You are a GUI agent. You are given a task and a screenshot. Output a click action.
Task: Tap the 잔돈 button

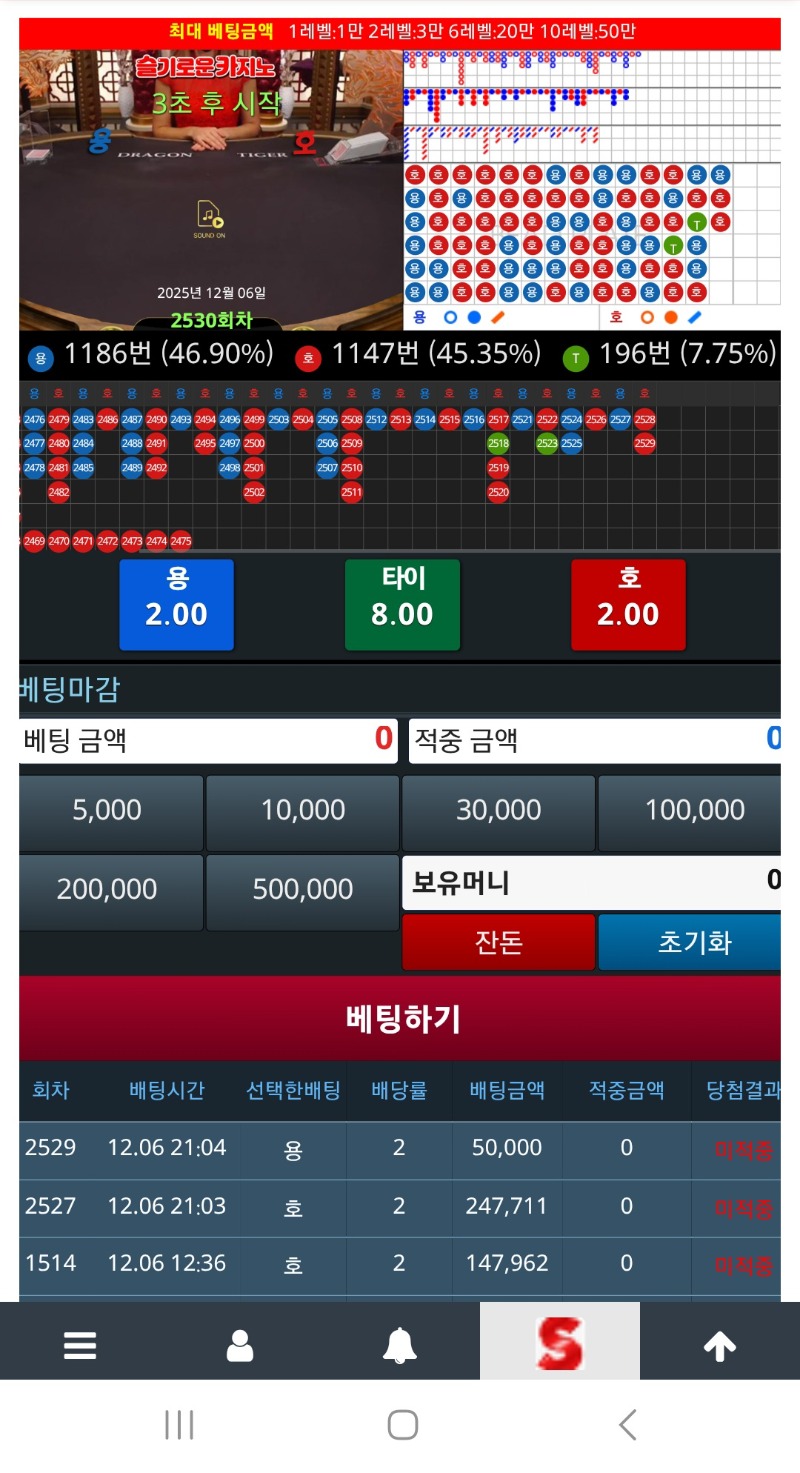tap(498, 942)
